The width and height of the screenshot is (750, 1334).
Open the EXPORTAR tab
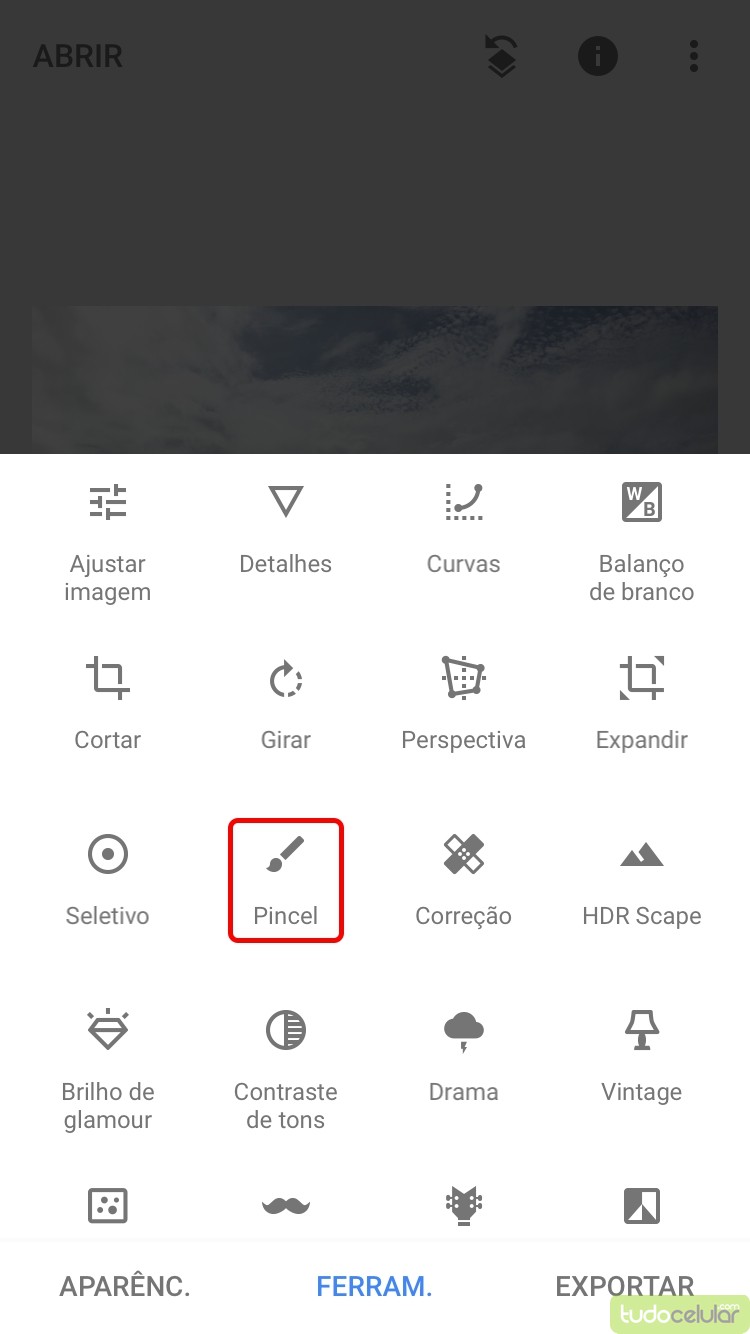coord(624,1286)
